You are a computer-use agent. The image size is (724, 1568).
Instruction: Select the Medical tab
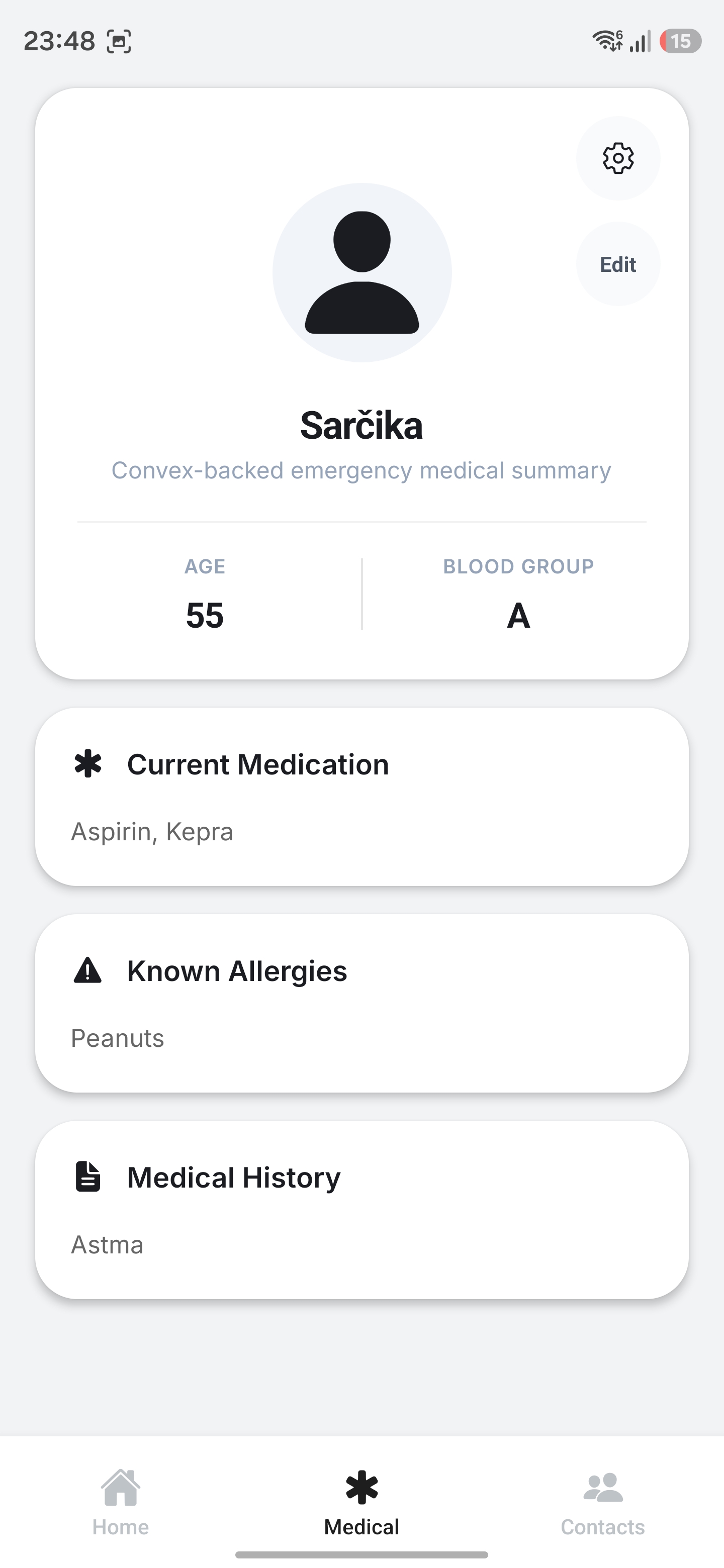coord(361,1502)
